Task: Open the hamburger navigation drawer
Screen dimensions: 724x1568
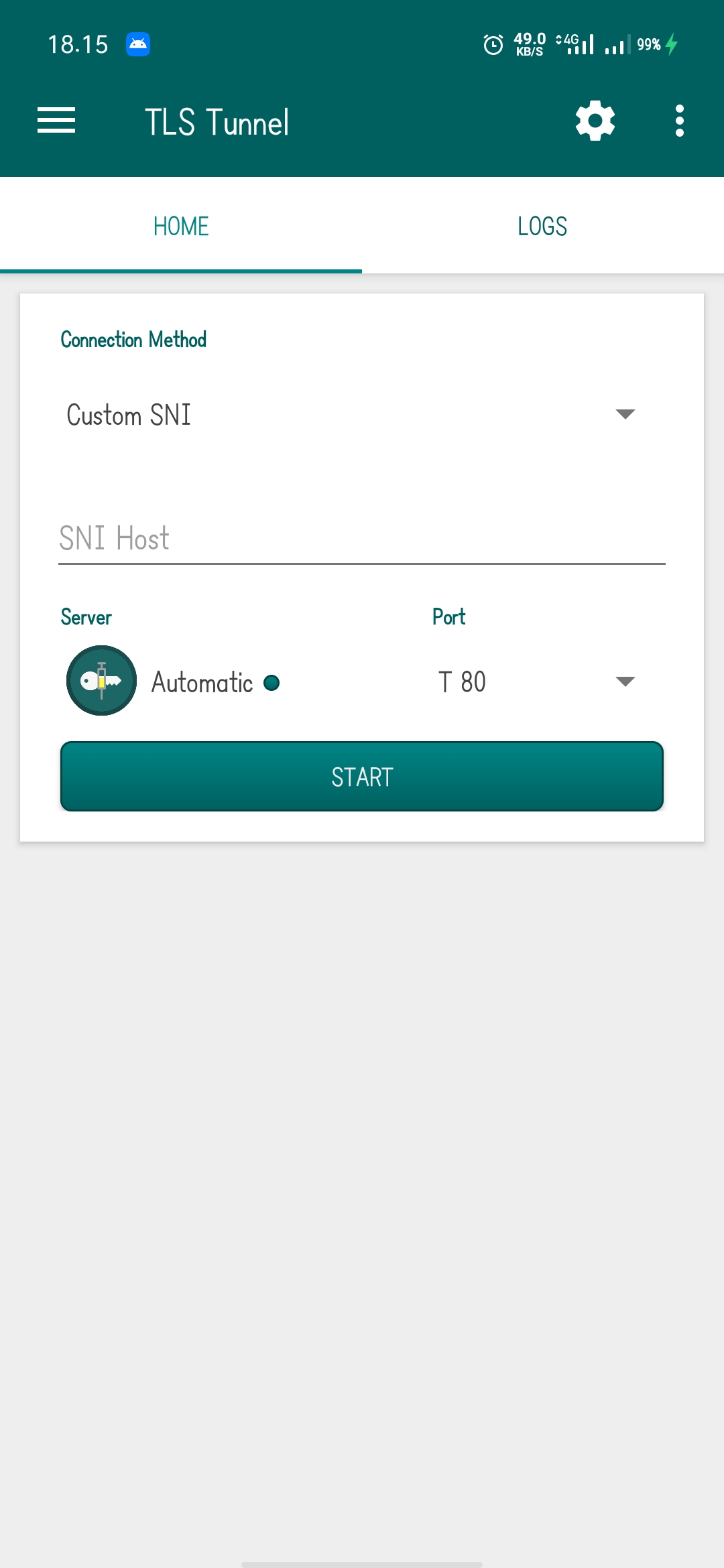Action: coord(56,121)
